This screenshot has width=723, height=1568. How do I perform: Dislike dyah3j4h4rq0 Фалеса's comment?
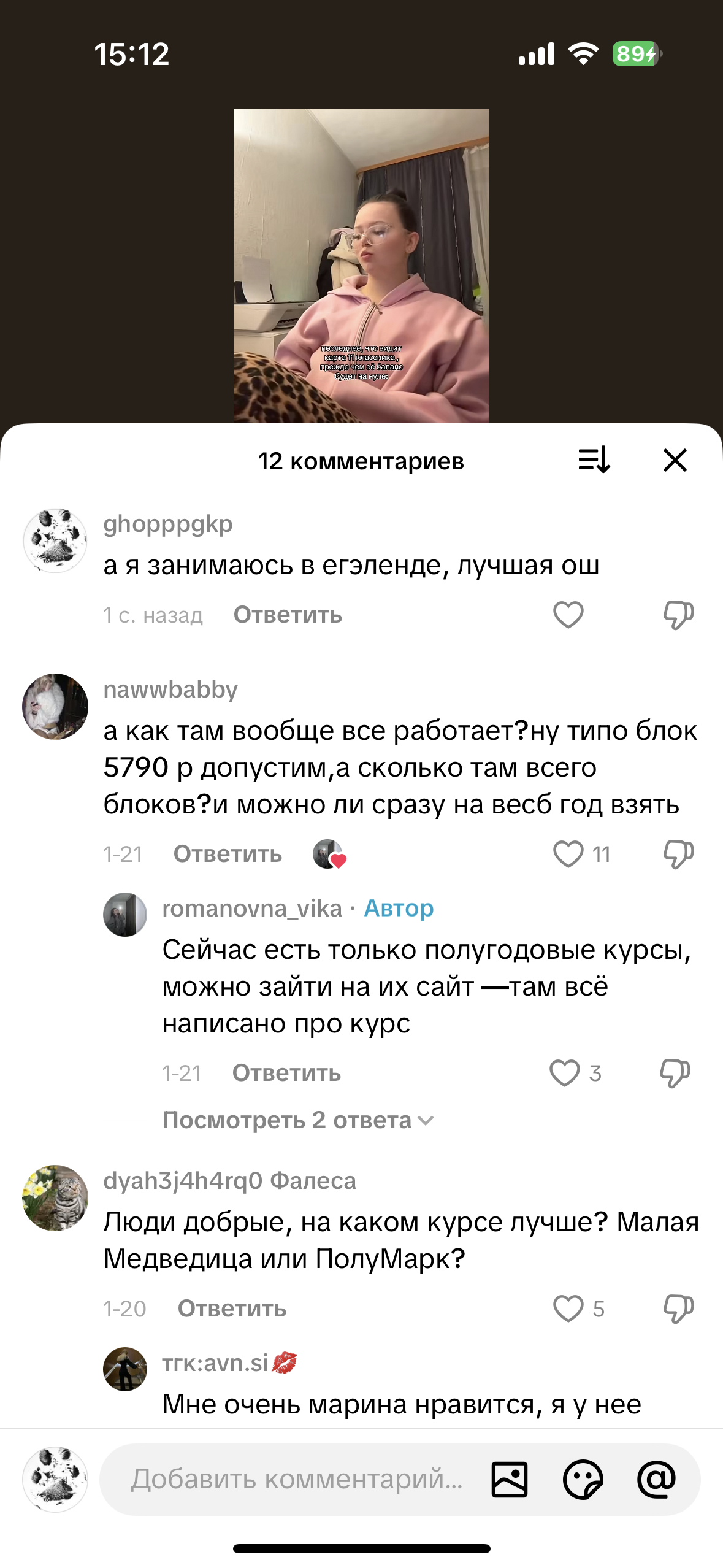[678, 1309]
